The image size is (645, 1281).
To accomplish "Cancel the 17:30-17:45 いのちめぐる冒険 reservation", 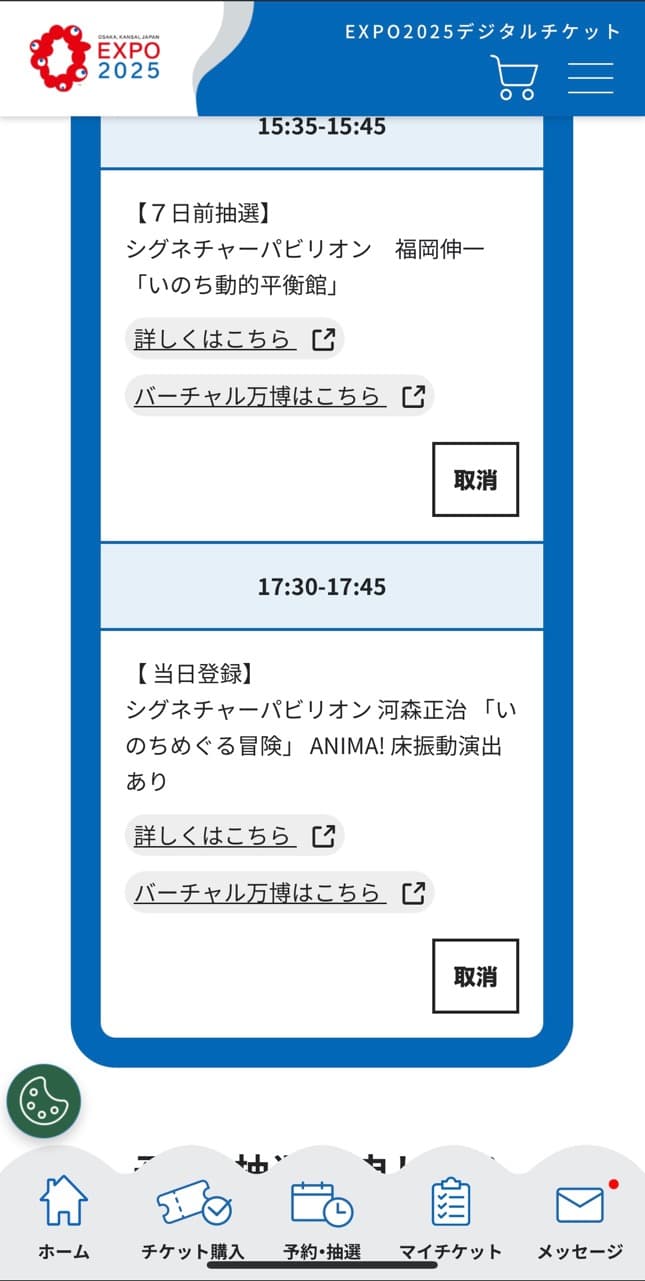I will tap(475, 976).
